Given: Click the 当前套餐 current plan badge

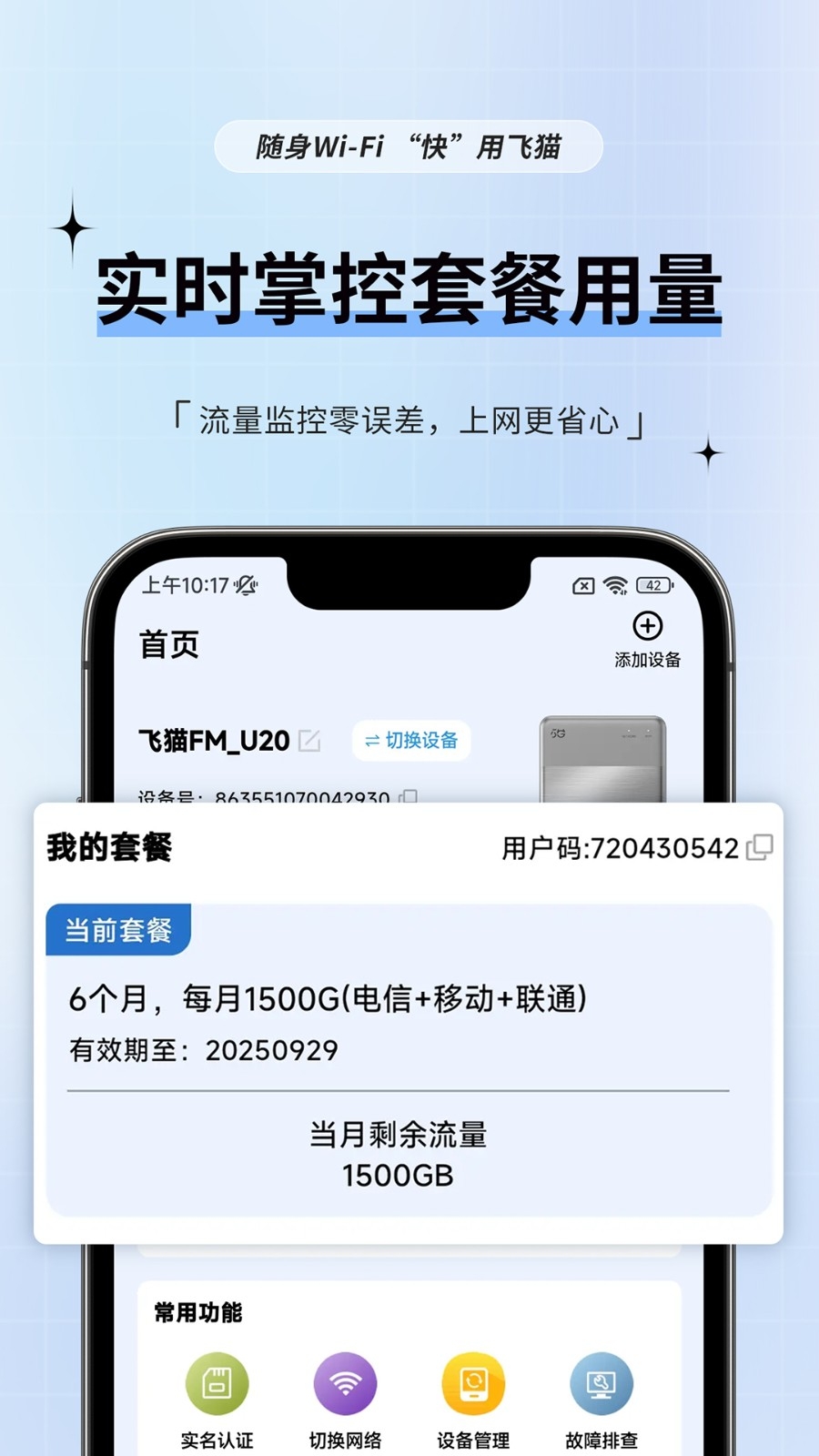Looking at the screenshot, I should [x=119, y=927].
